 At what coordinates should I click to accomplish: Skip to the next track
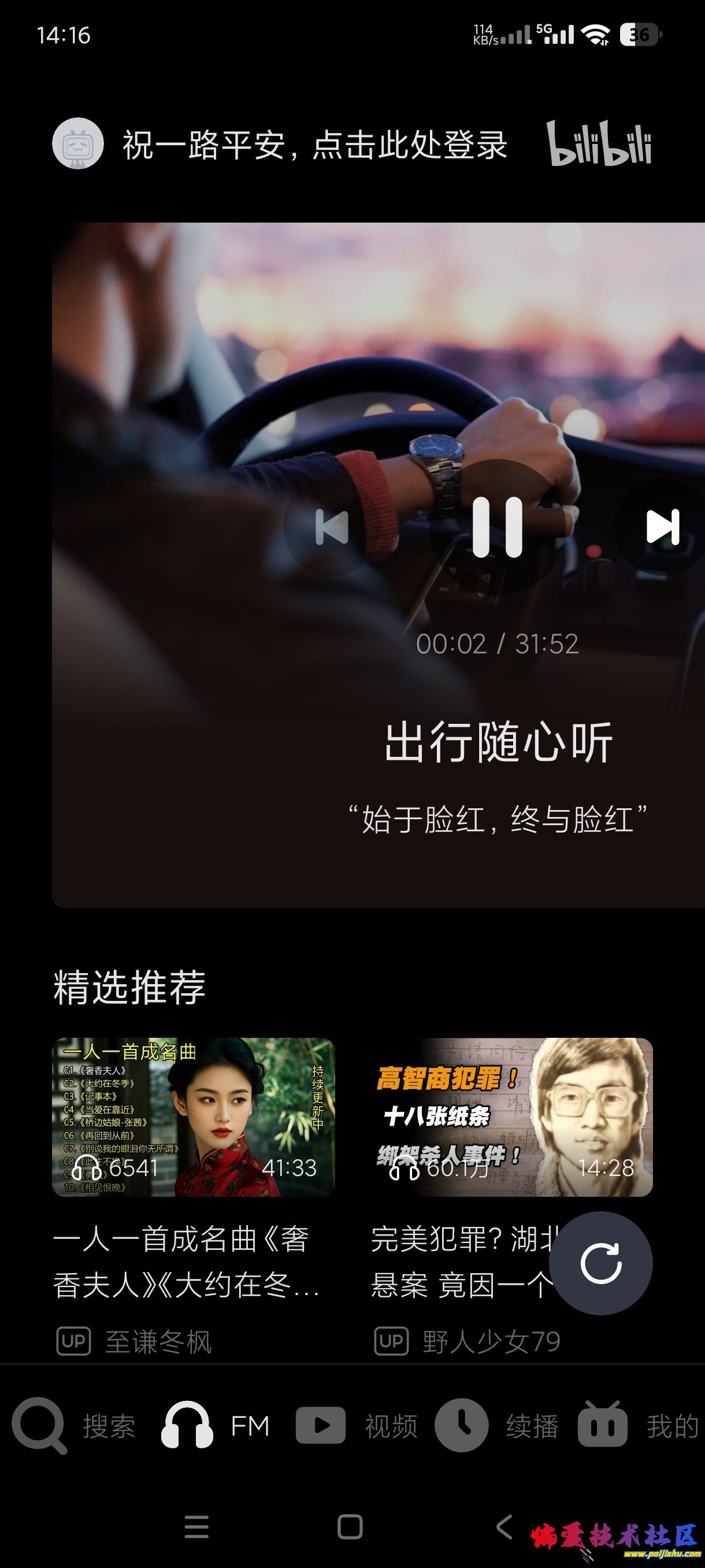[661, 527]
